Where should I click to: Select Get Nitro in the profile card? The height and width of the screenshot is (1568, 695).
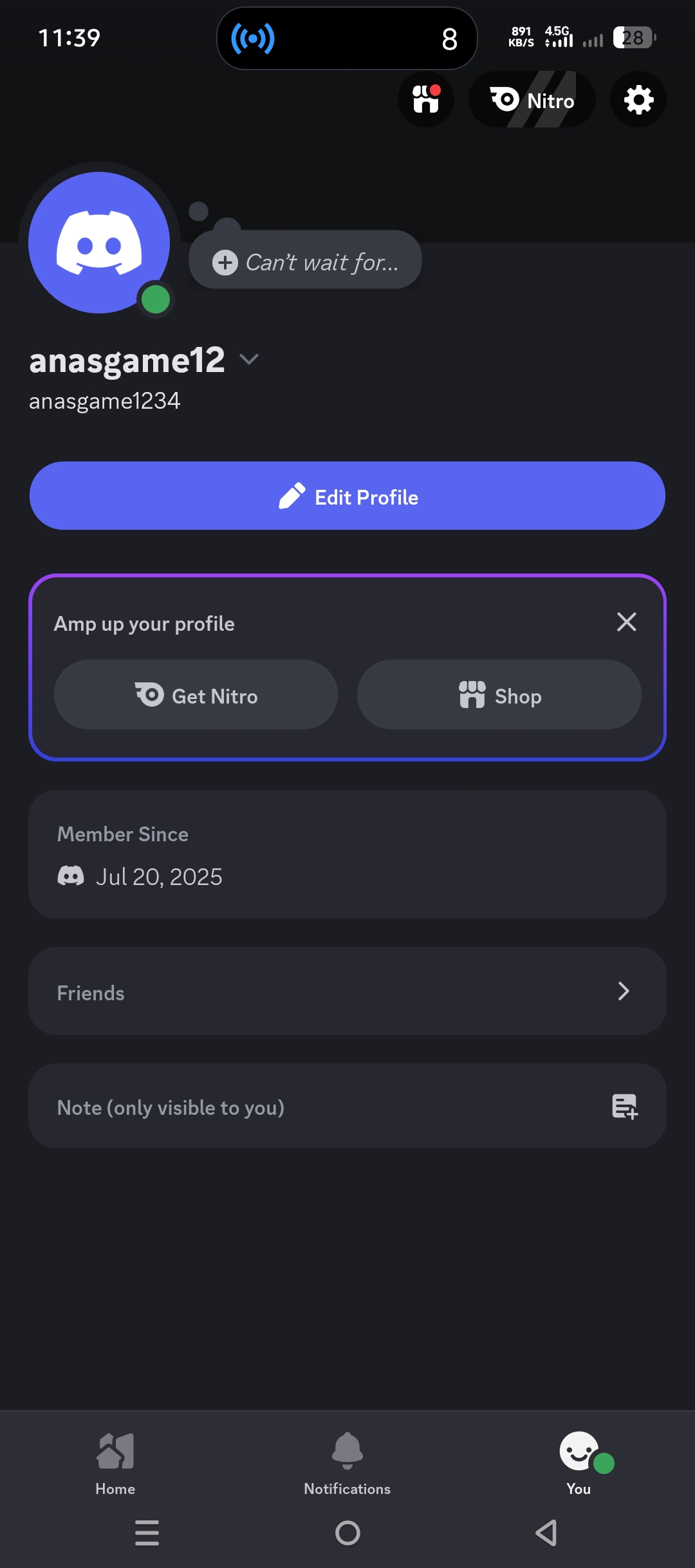click(196, 695)
